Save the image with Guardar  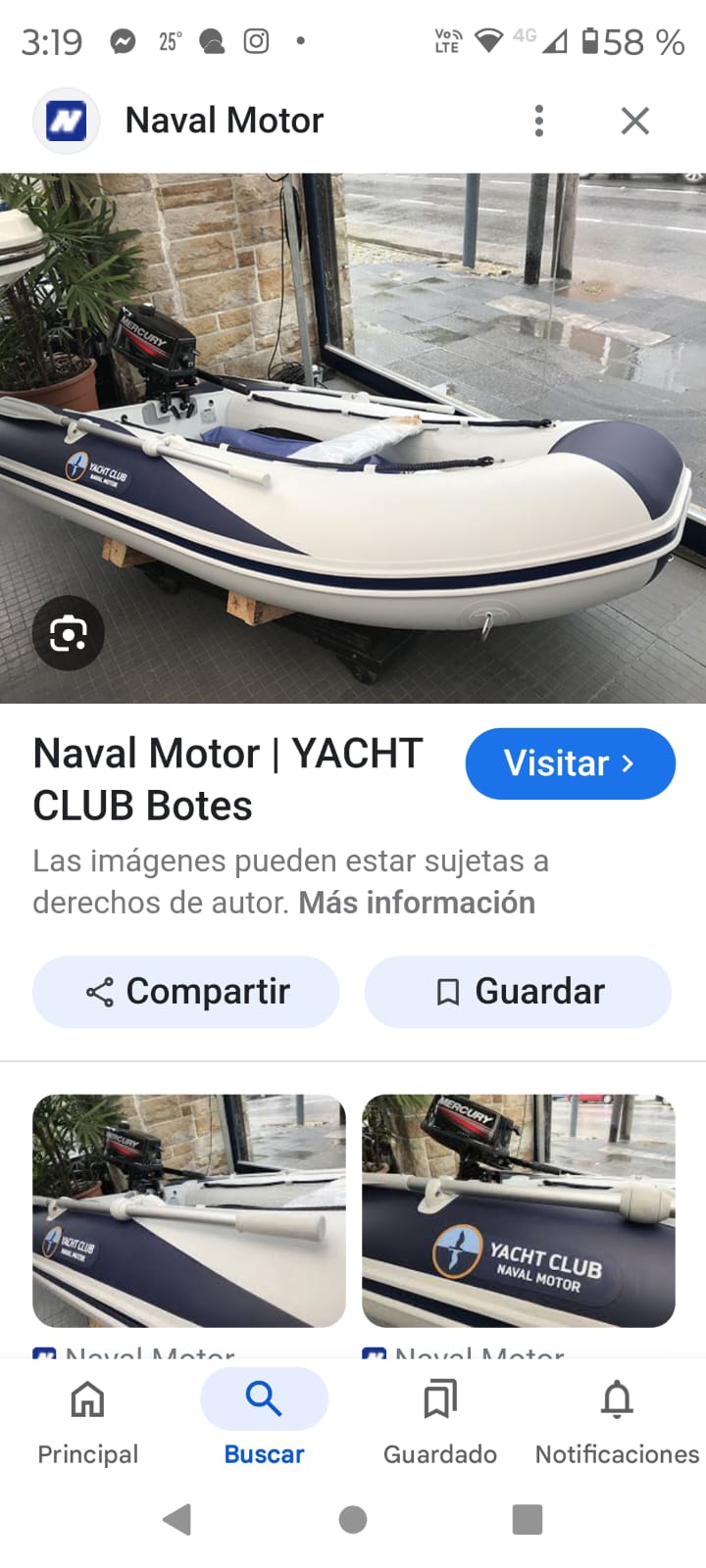click(x=518, y=992)
